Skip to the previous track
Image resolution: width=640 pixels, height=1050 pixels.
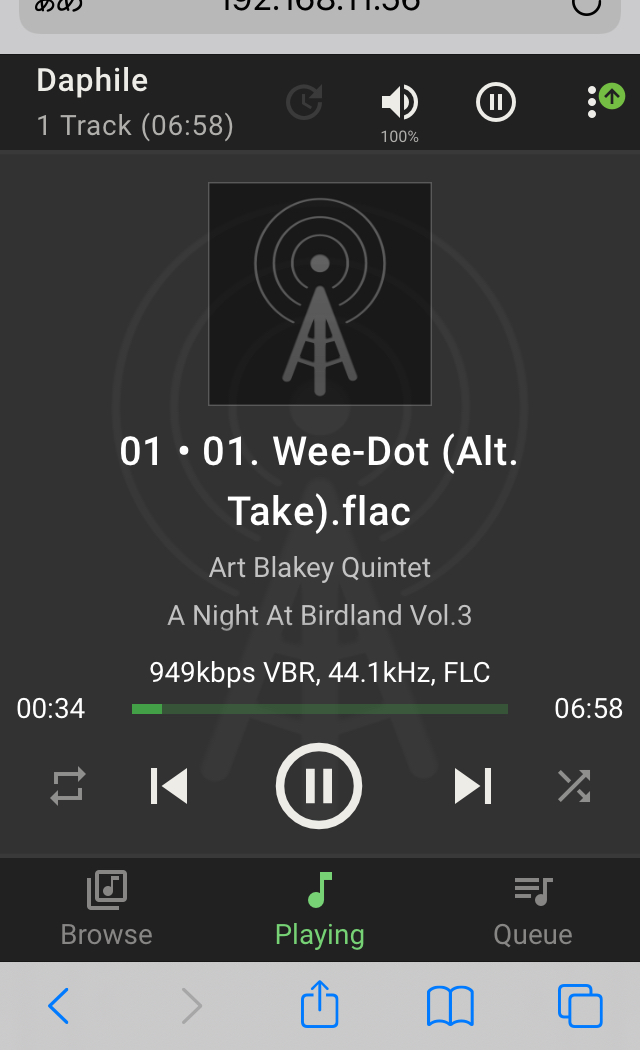169,786
